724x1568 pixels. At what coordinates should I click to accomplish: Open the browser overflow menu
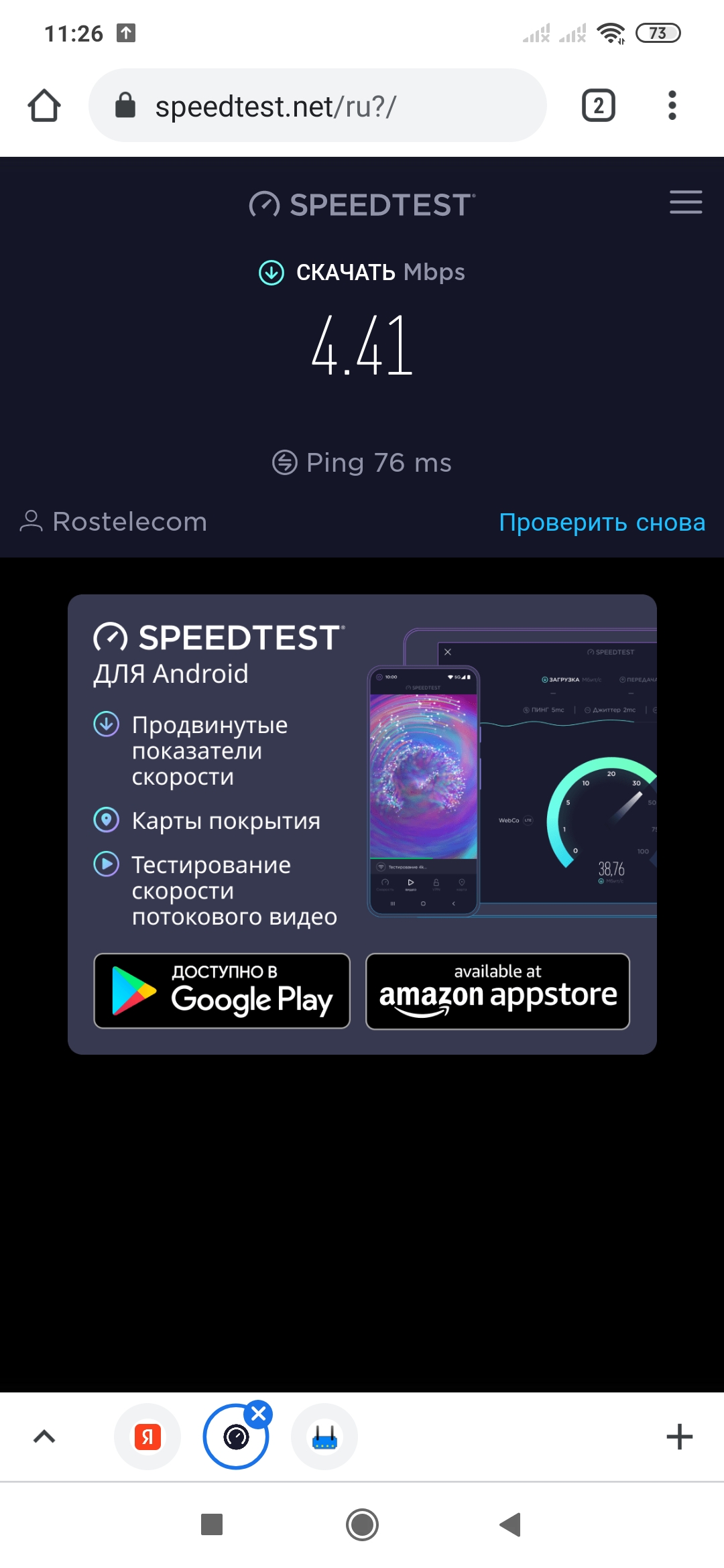672,105
